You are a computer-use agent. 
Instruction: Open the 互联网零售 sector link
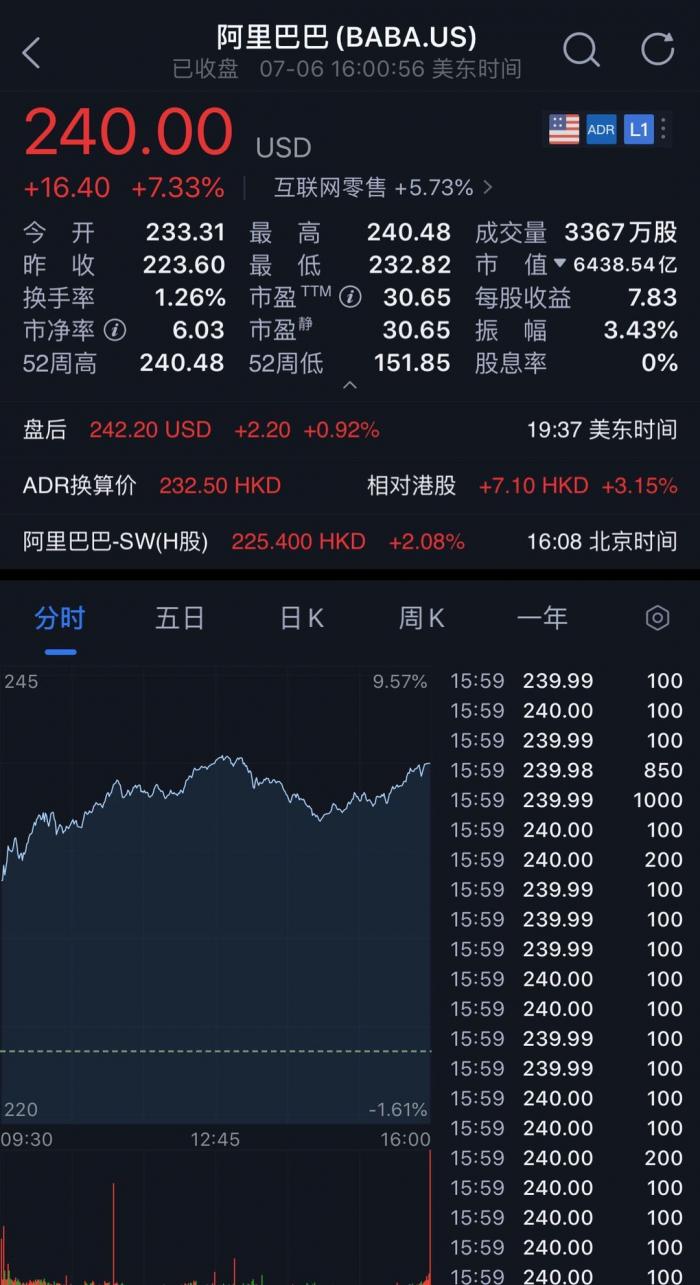383,187
